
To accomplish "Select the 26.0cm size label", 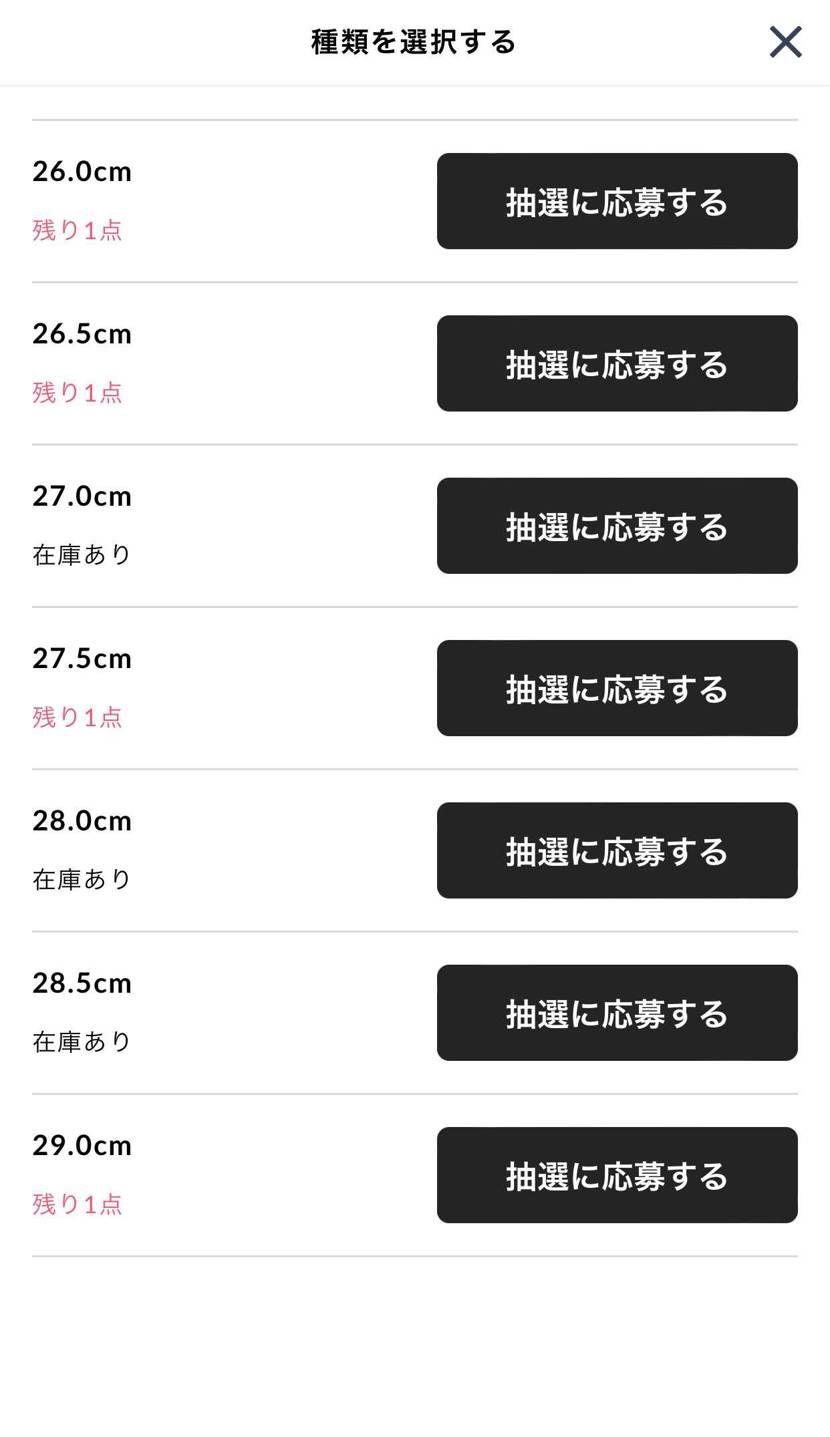I will pyautogui.click(x=81, y=170).
